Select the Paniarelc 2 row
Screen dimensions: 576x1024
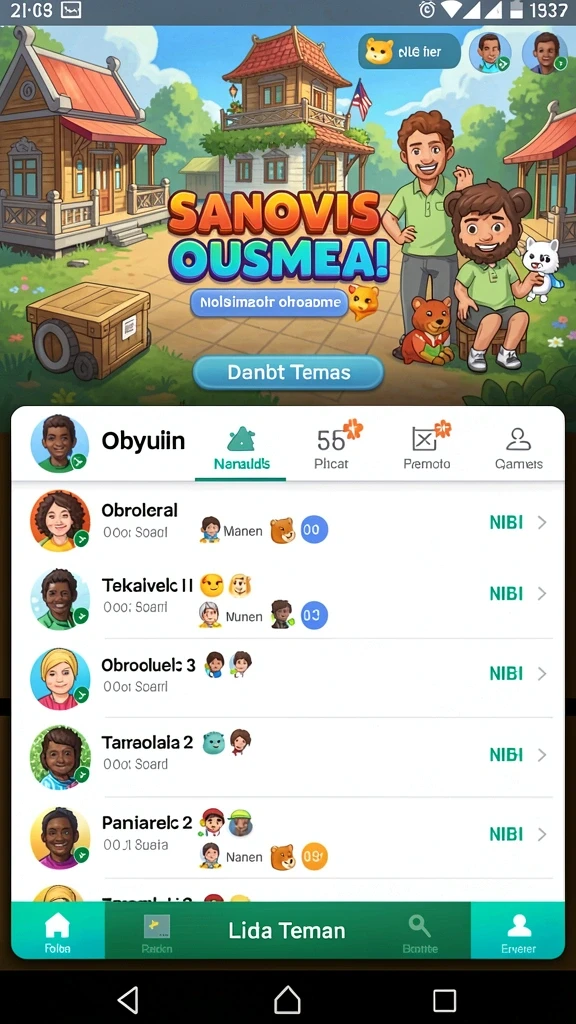pyautogui.click(x=288, y=837)
